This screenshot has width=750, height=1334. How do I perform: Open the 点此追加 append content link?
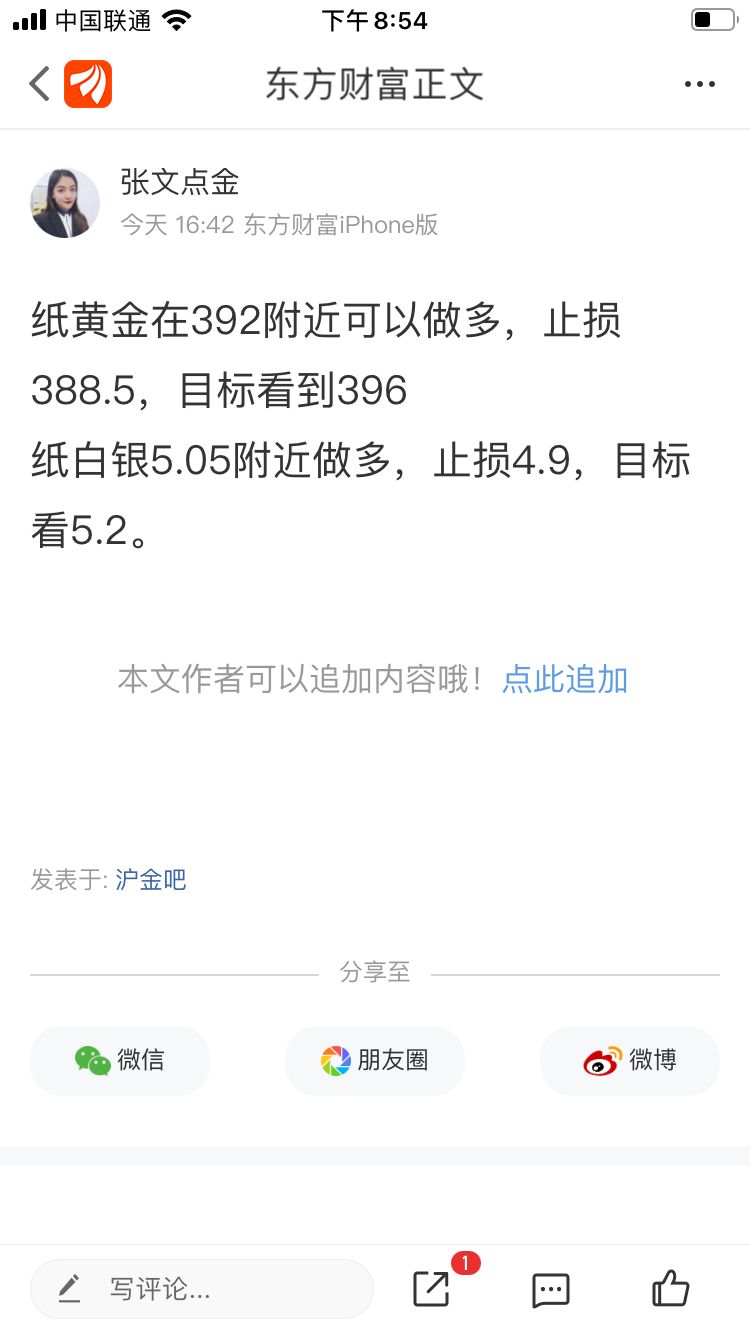pos(565,679)
